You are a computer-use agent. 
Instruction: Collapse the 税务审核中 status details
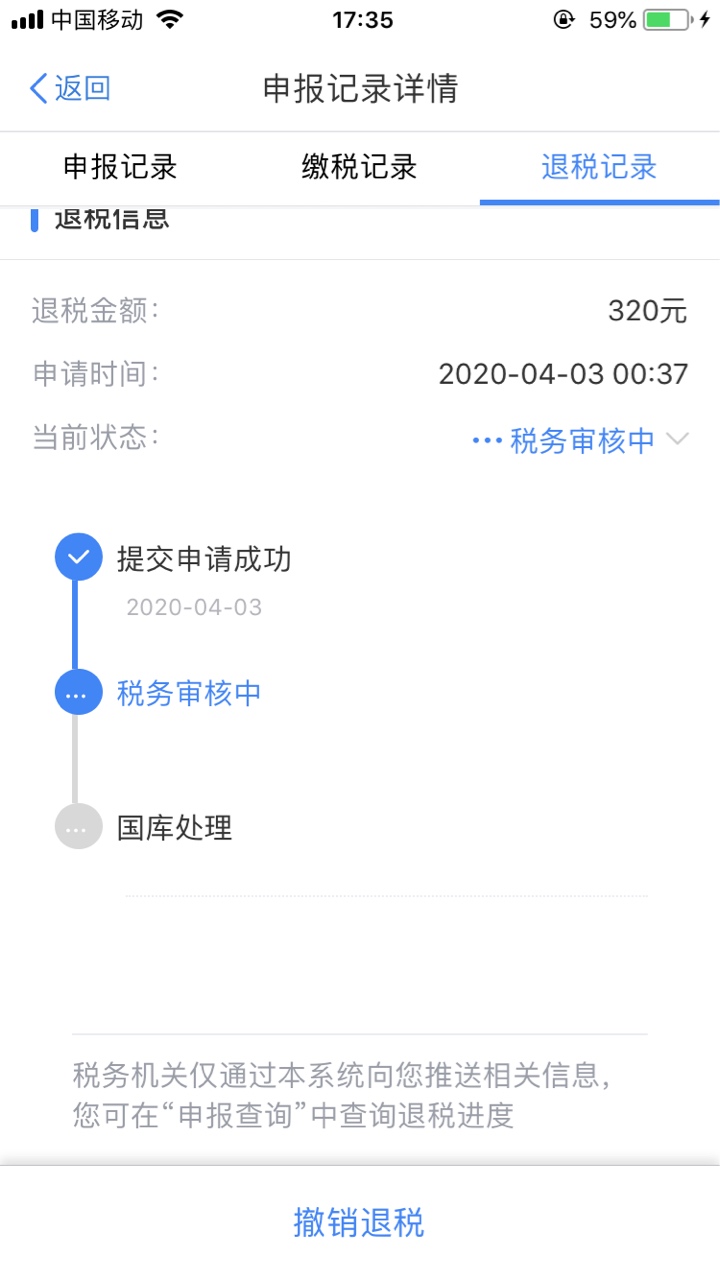[677, 440]
